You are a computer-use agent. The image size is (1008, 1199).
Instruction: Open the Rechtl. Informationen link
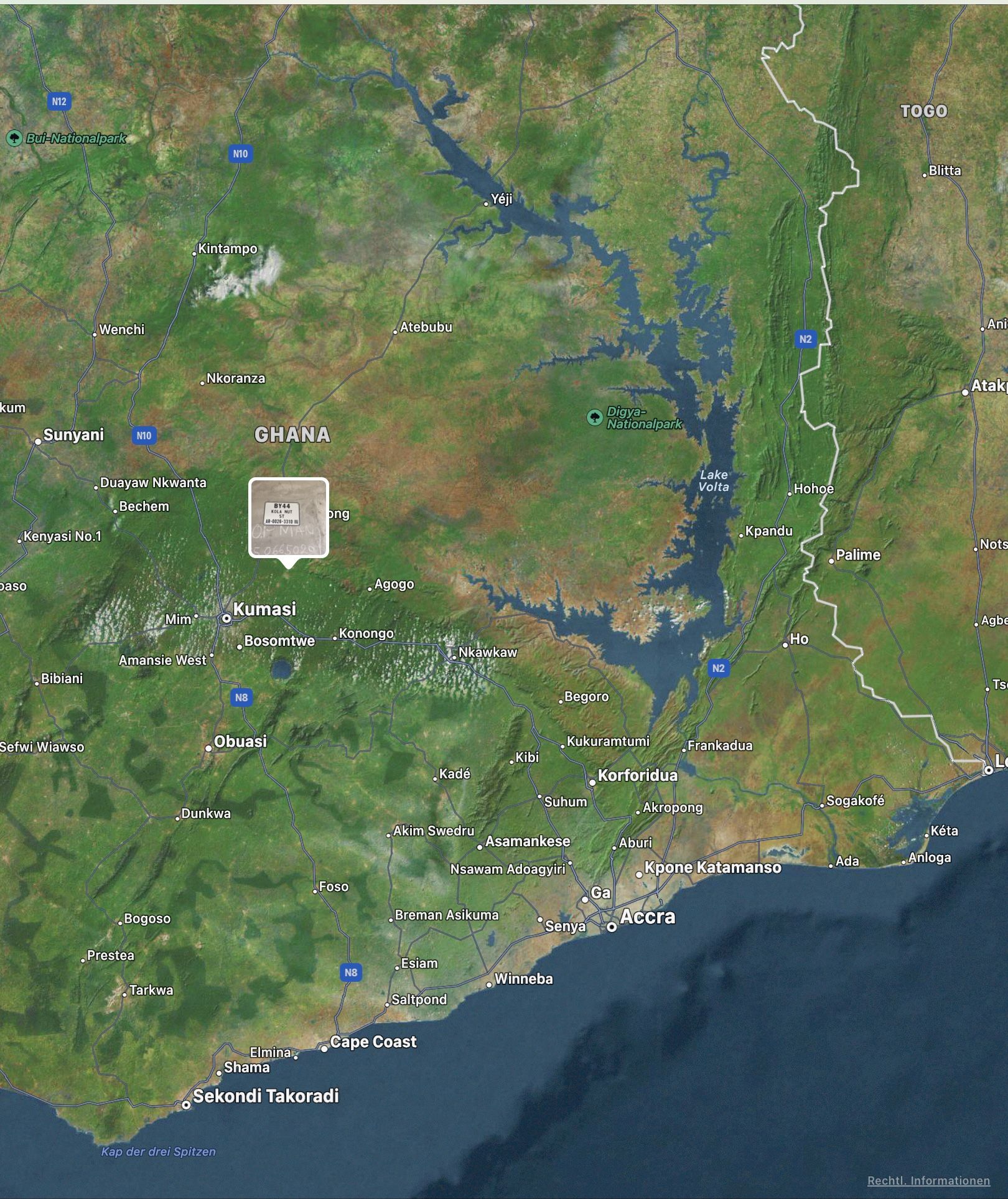coord(928,1180)
